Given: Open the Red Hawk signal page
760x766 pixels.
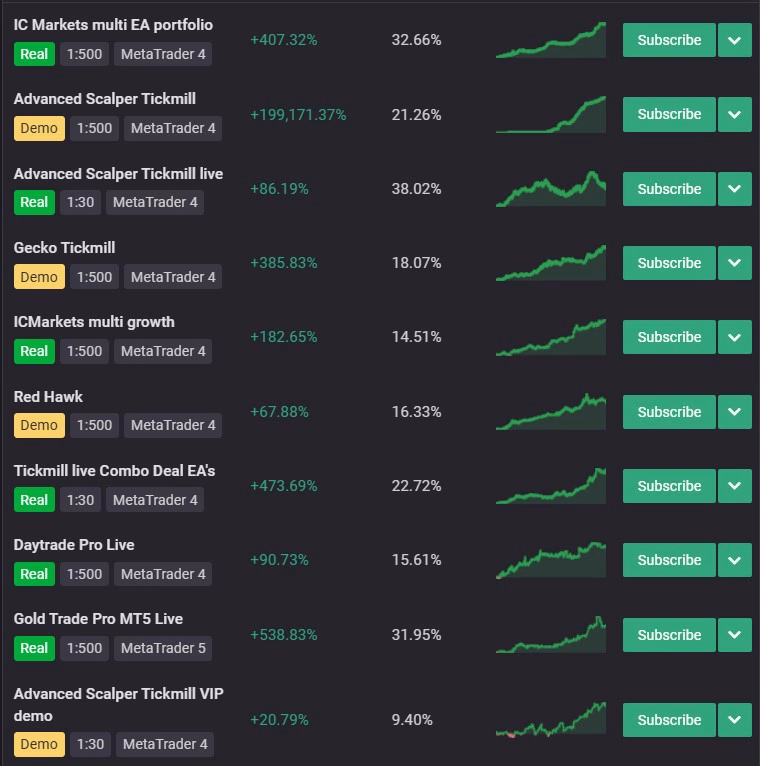Looking at the screenshot, I should point(48,397).
